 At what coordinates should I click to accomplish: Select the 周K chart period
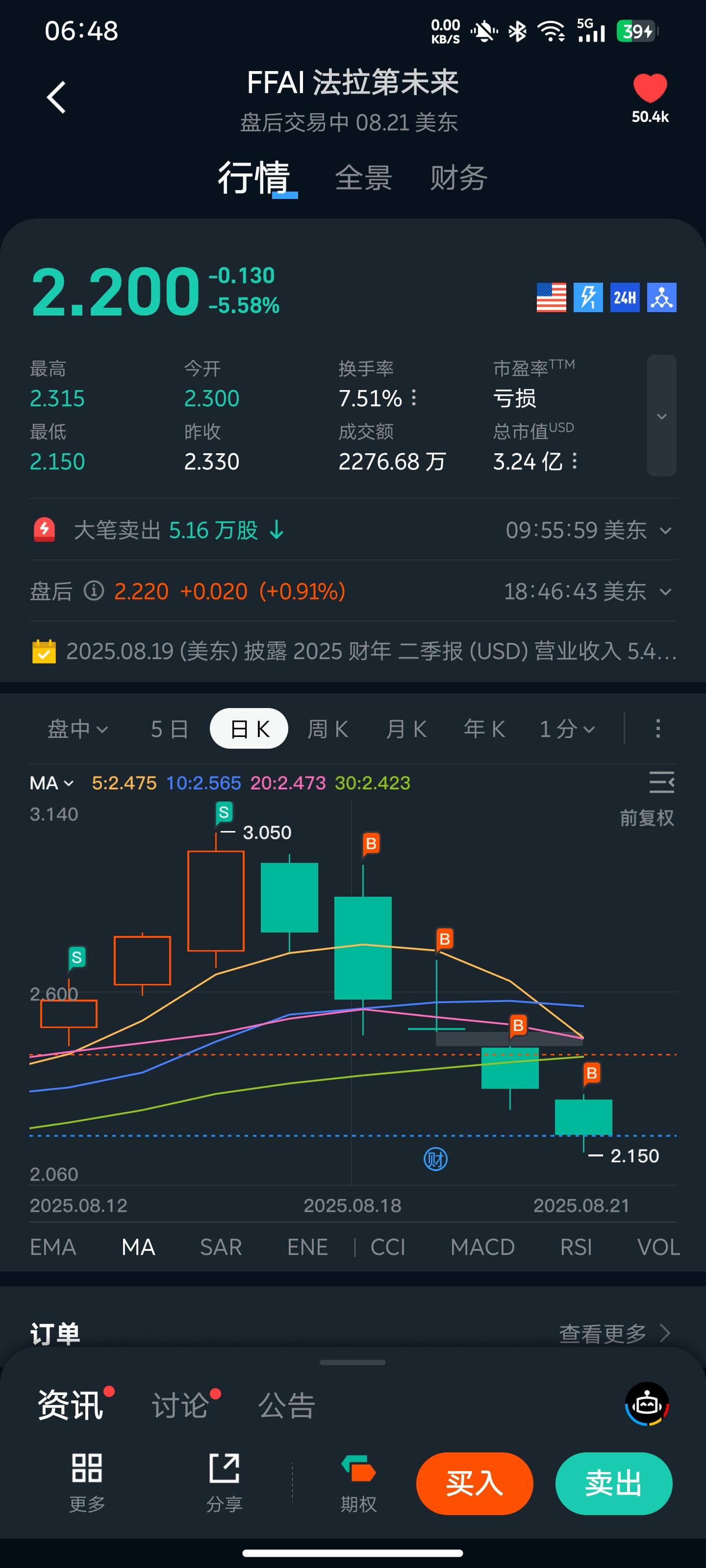pyautogui.click(x=328, y=729)
